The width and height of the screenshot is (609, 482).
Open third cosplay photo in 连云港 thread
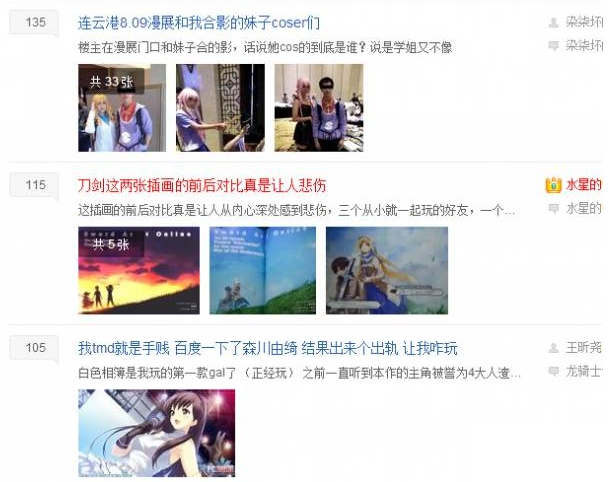click(x=318, y=108)
